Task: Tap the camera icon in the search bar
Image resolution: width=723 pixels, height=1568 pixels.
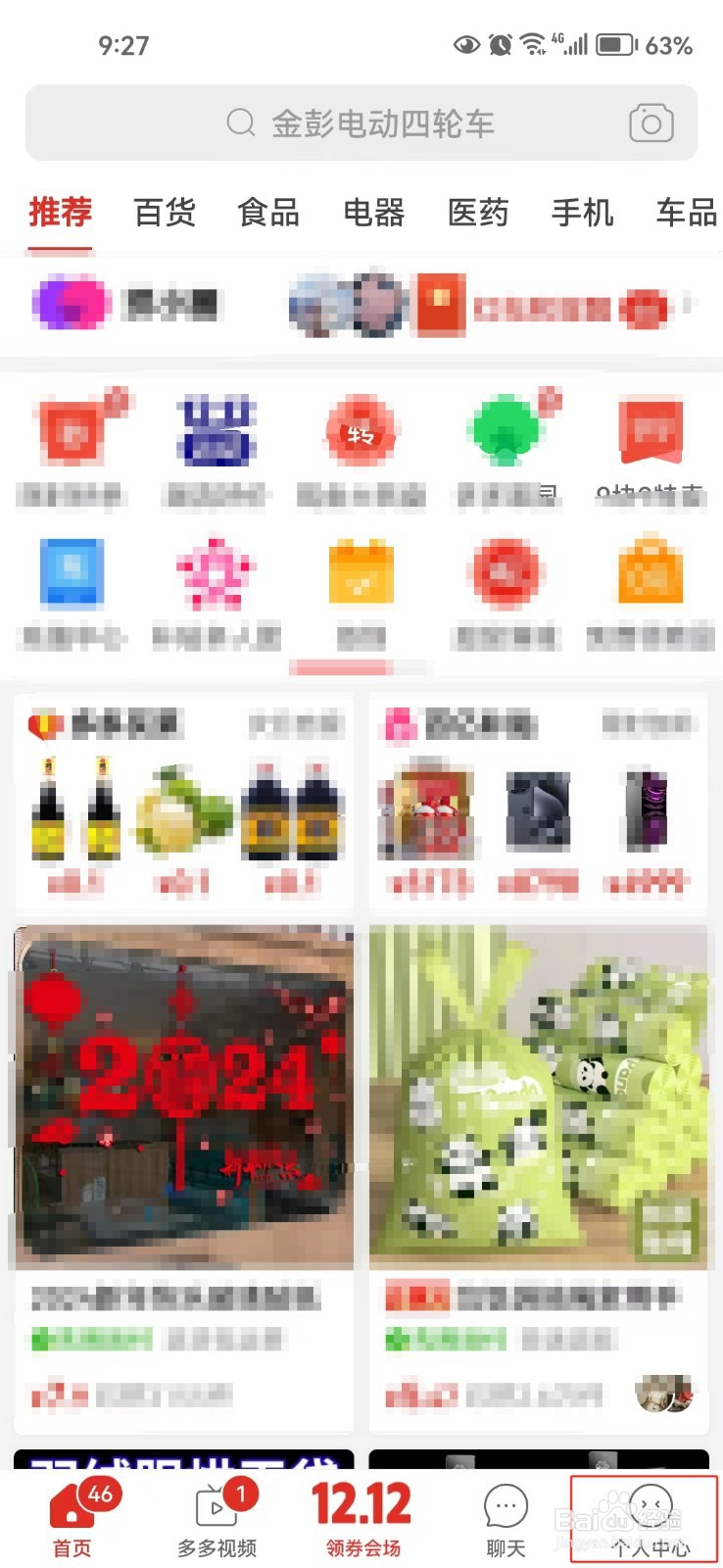Action: click(651, 122)
